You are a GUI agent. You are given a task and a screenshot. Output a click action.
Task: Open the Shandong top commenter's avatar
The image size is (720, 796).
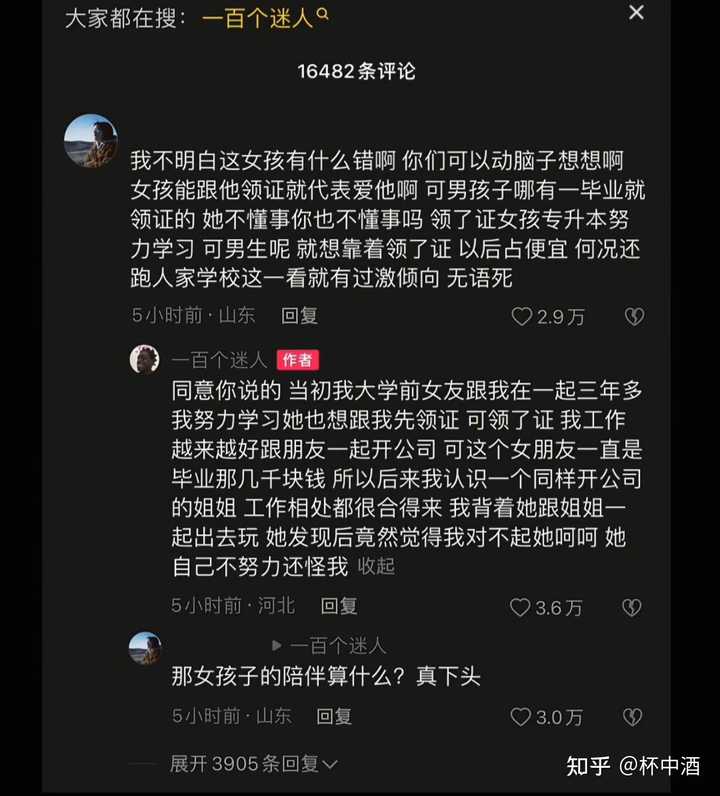(91, 141)
